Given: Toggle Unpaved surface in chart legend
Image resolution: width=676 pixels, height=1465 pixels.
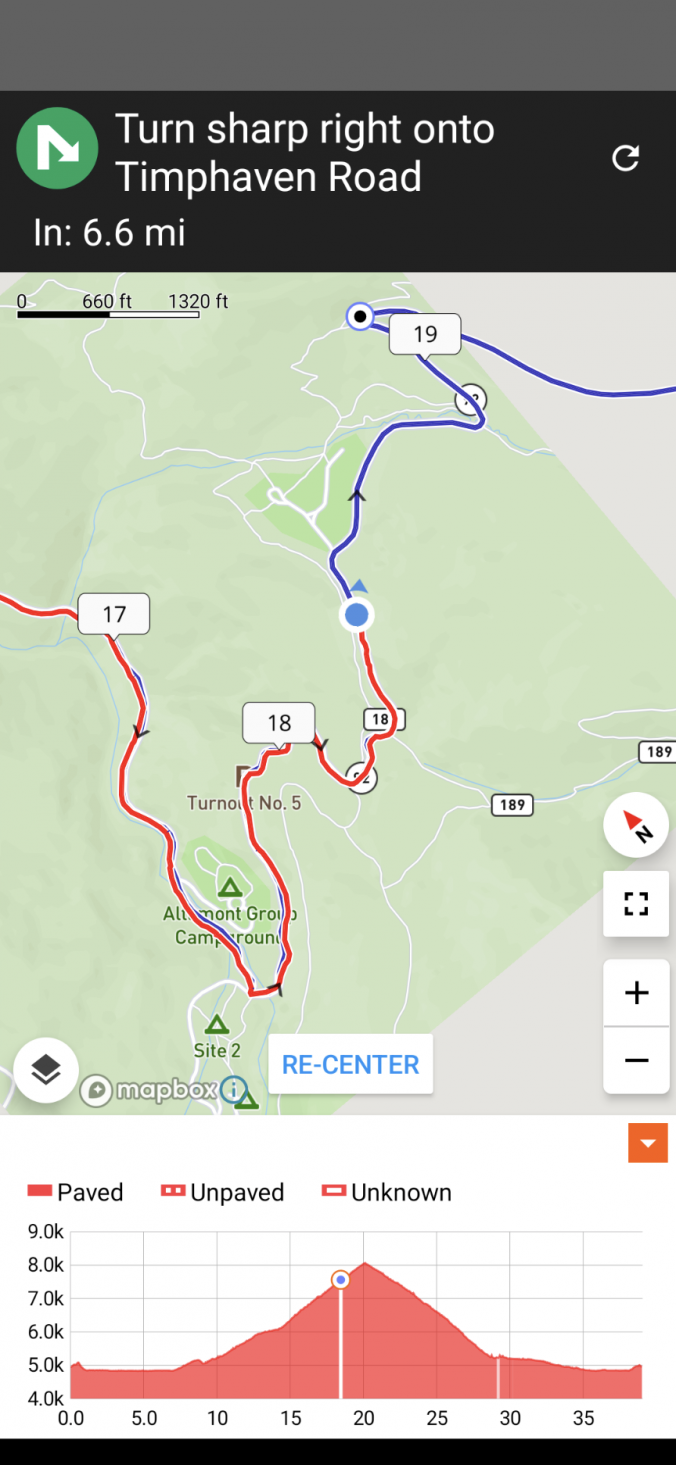Looking at the screenshot, I should (x=222, y=1192).
